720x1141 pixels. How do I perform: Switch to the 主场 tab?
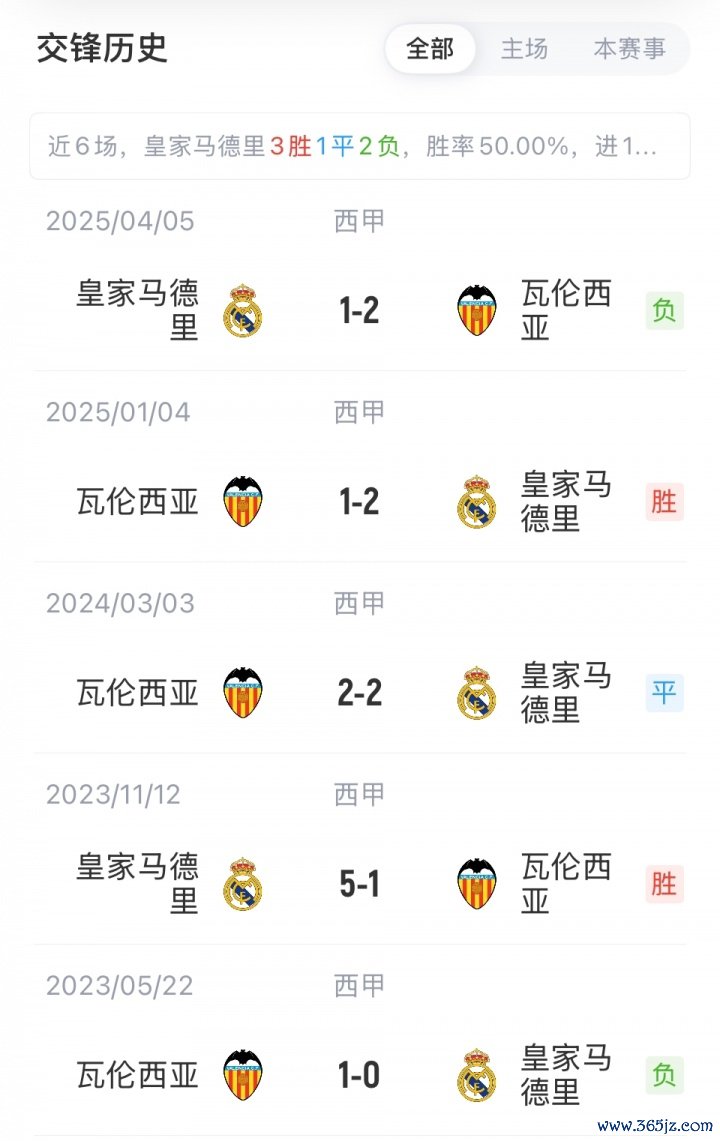coord(524,48)
